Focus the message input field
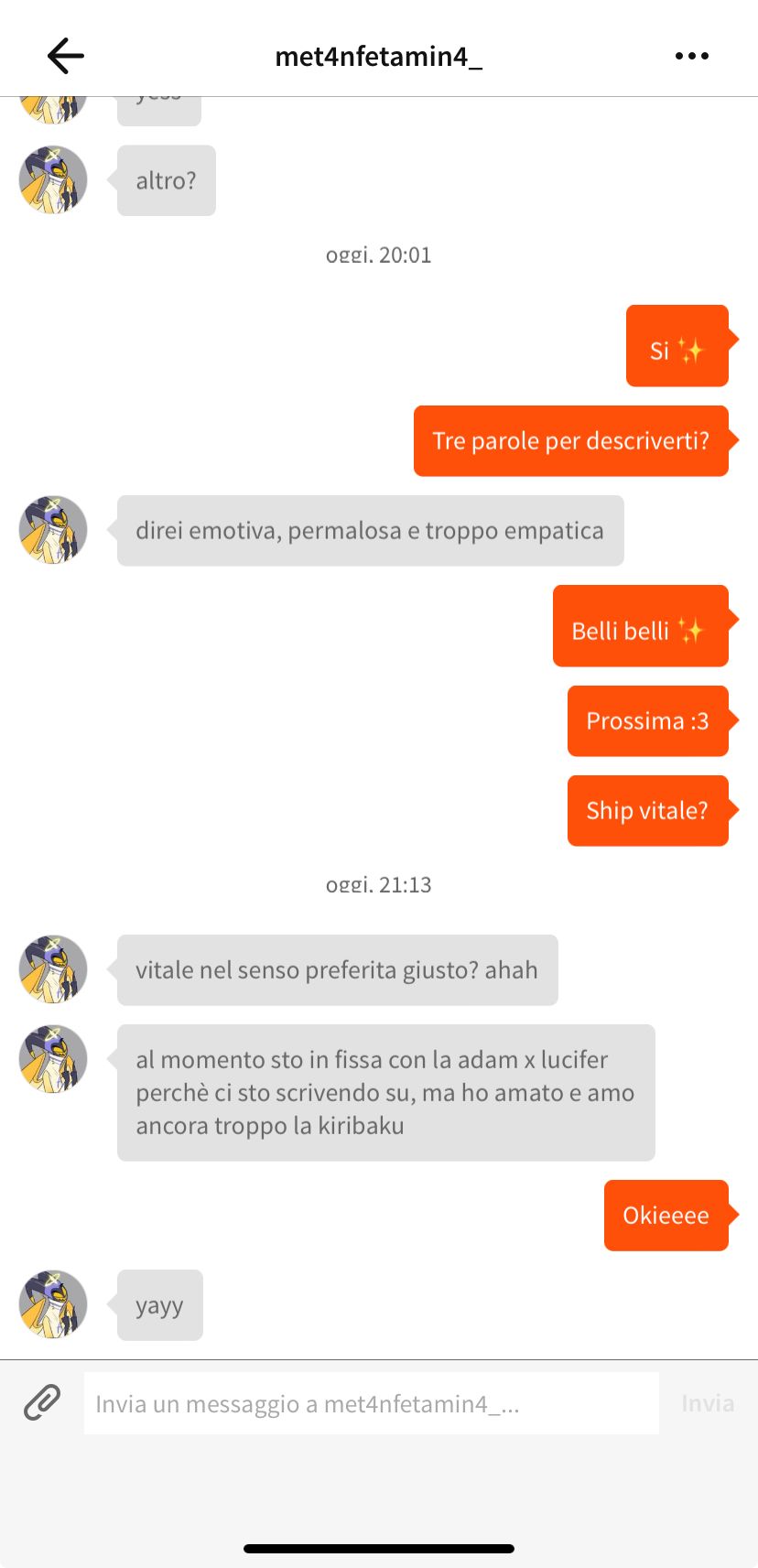The image size is (758, 1568). (371, 1403)
